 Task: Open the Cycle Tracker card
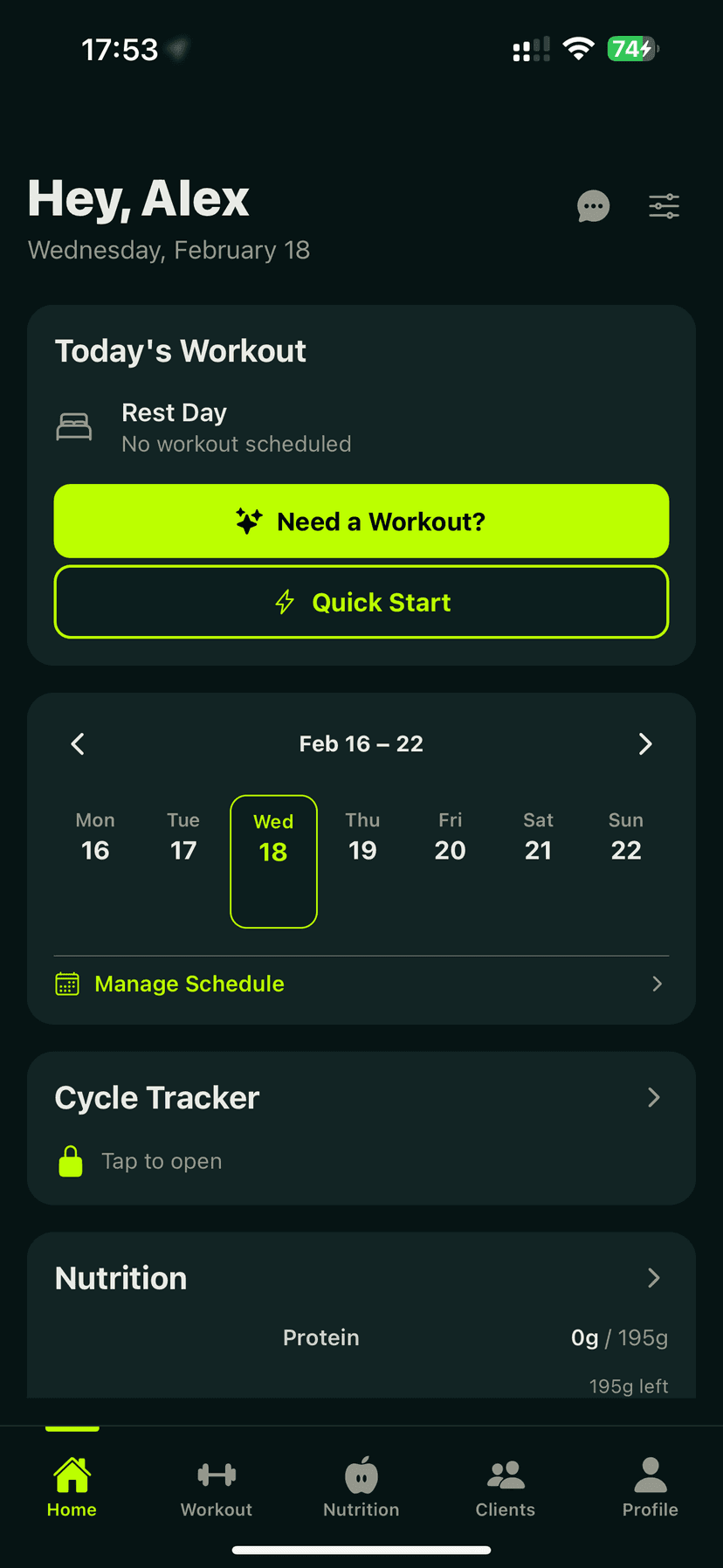tap(361, 1127)
